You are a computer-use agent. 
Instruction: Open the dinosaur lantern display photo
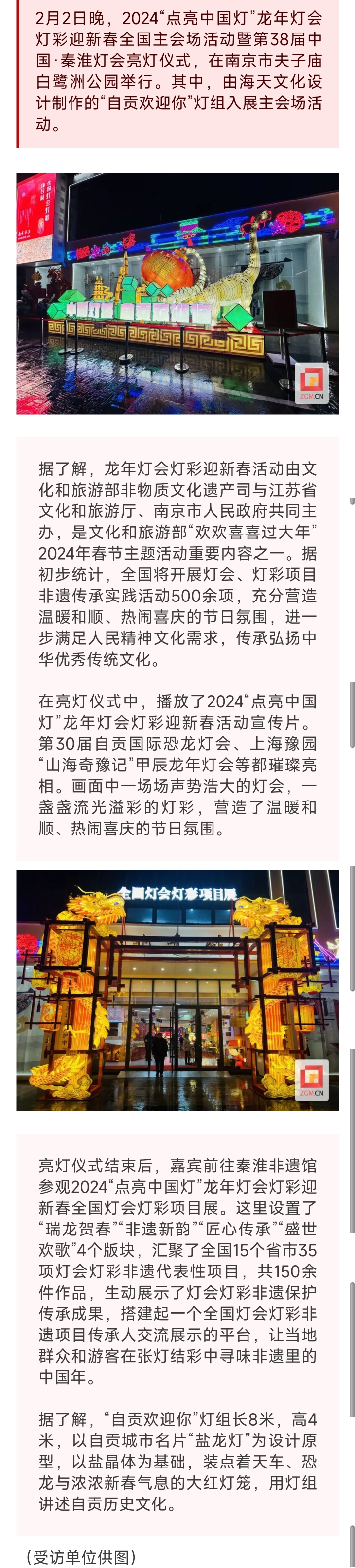coord(177,294)
